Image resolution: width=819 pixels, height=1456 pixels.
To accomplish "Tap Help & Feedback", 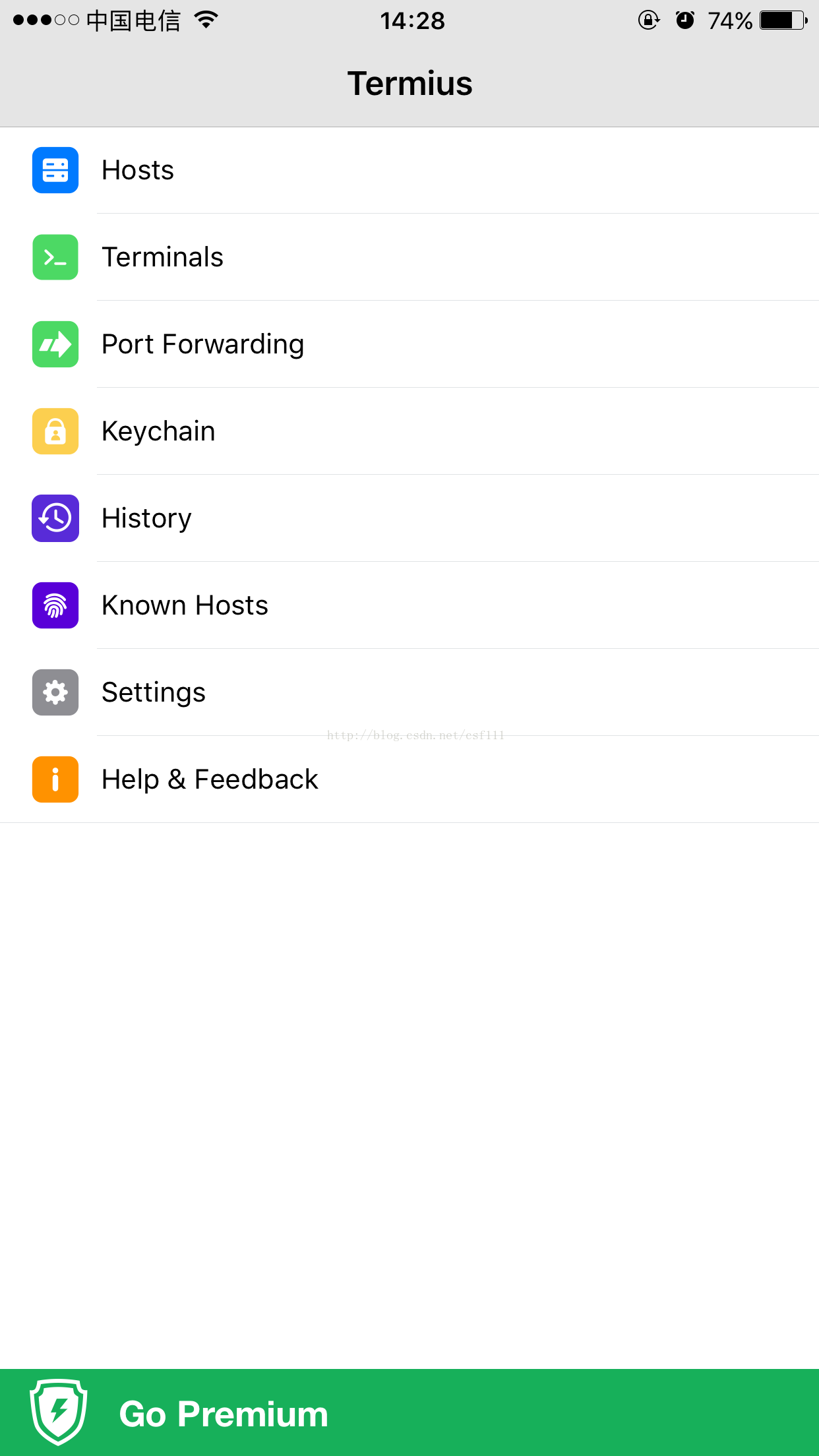I will (x=409, y=779).
